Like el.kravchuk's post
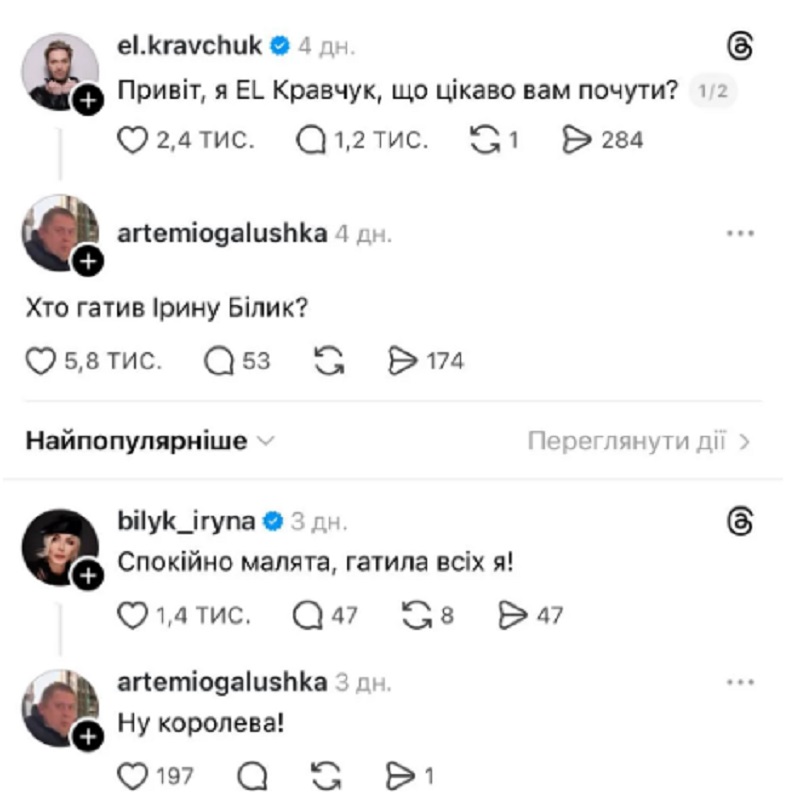Image resolution: width=800 pixels, height=810 pixels. point(133,141)
